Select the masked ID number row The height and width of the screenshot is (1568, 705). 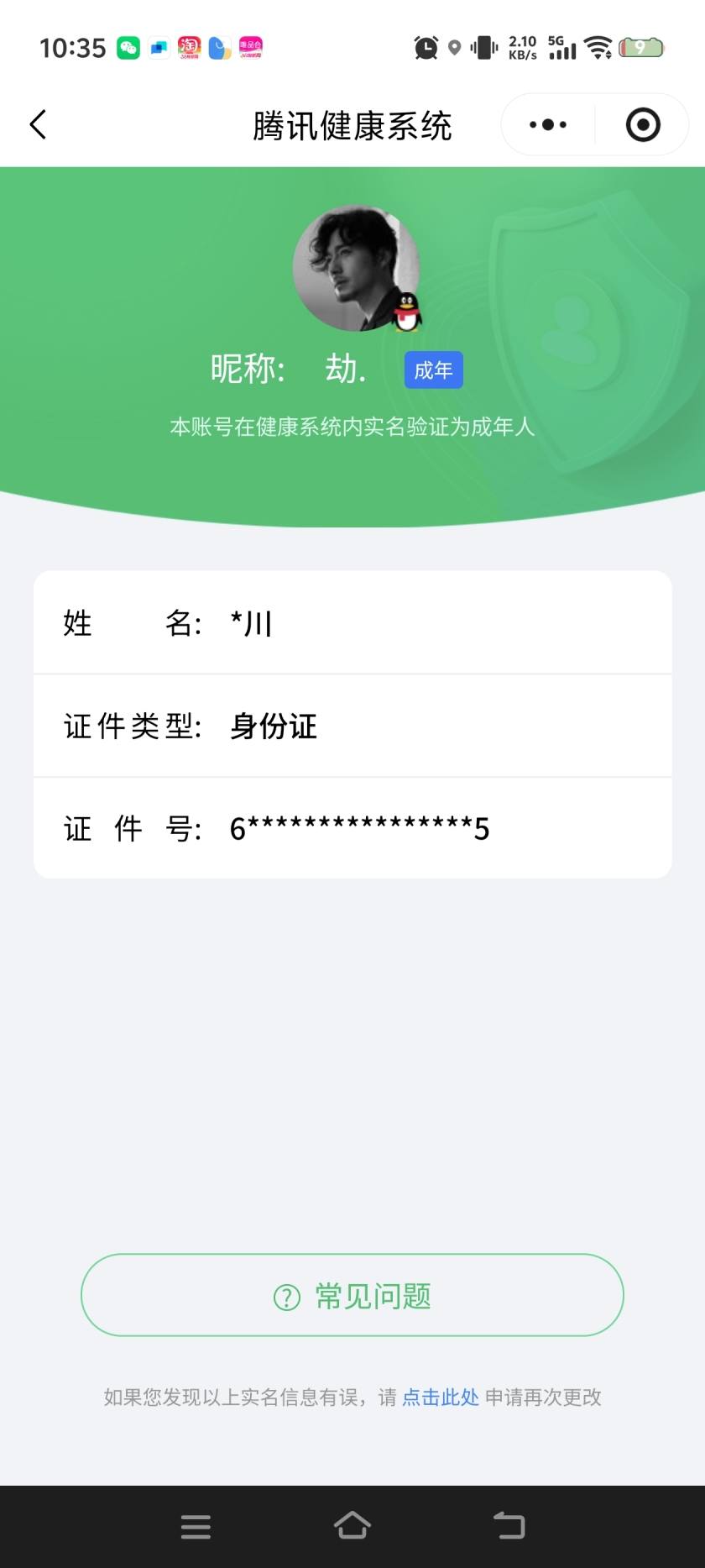(352, 828)
